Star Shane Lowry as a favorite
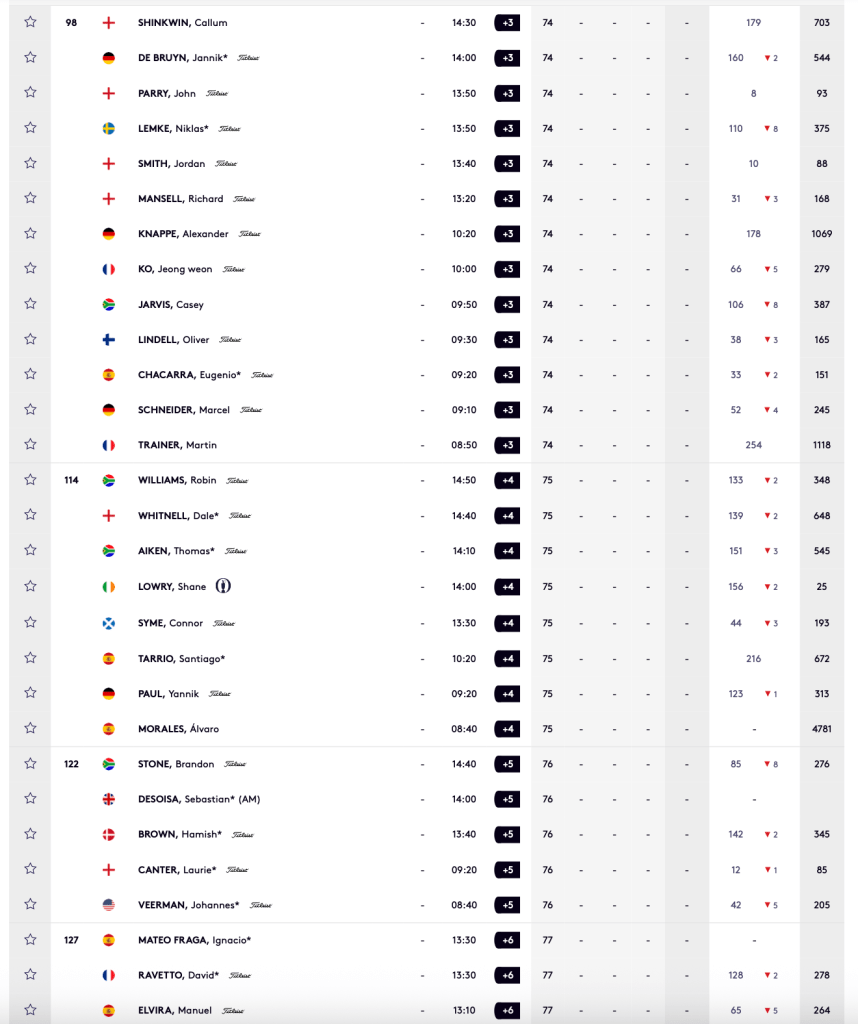This screenshot has height=1024, width=858. [30, 586]
